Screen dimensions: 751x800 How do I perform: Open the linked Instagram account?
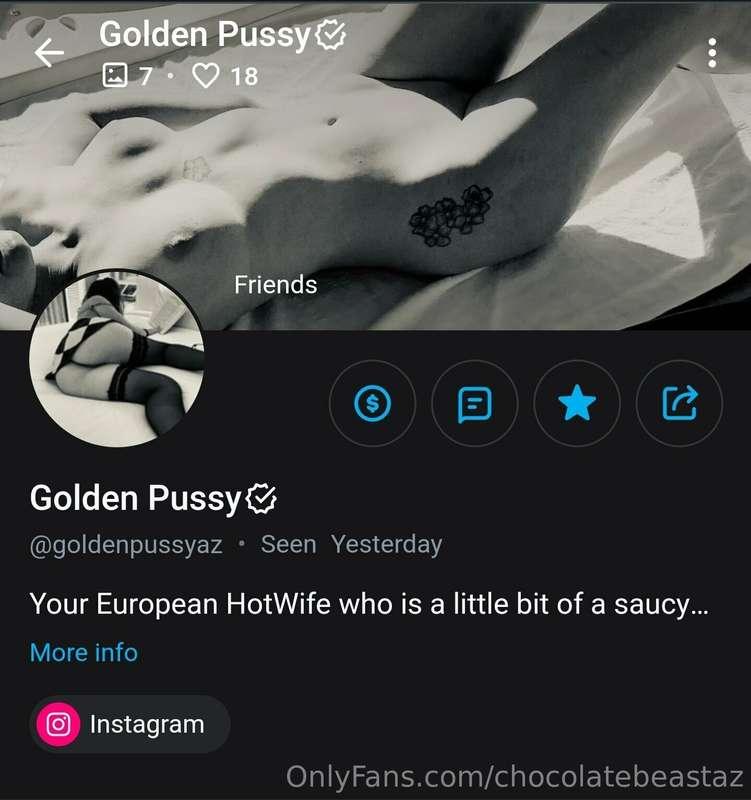(130, 724)
